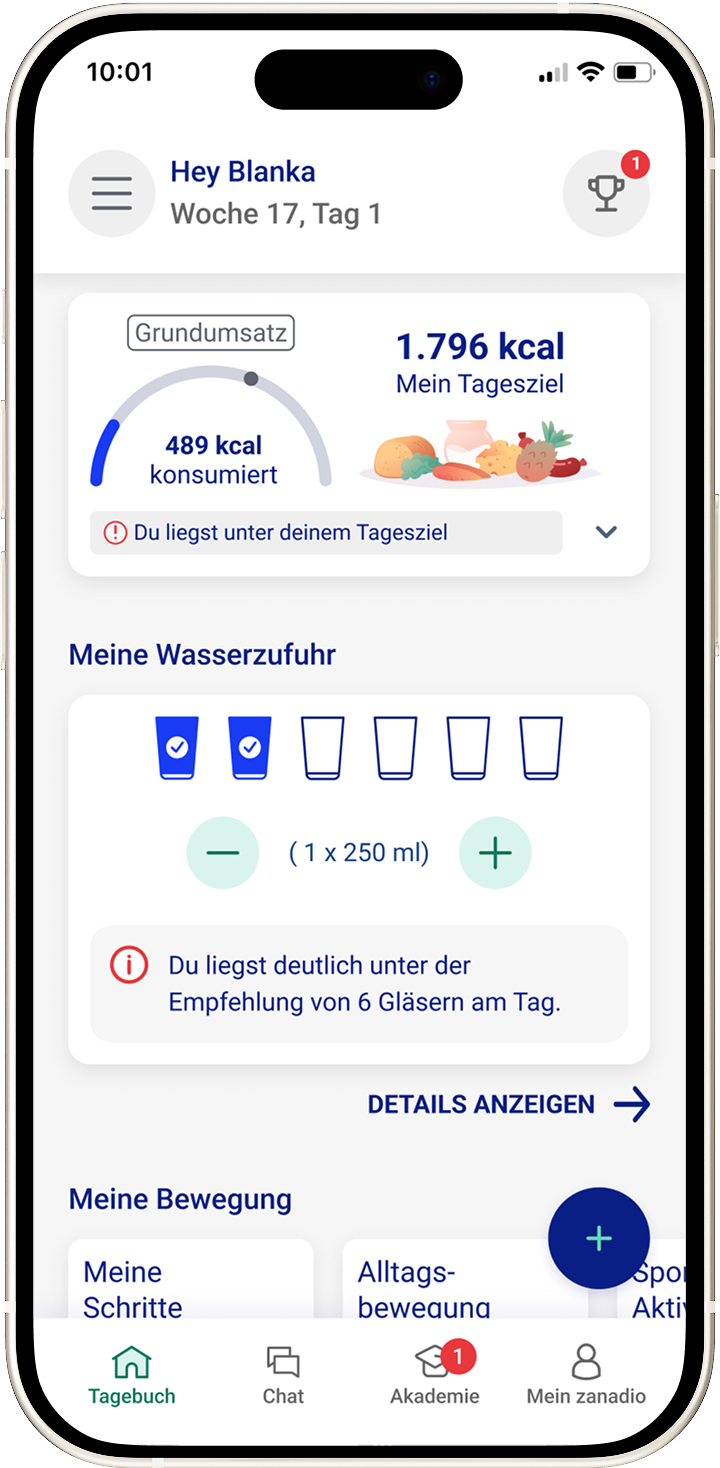Tap the first checked water glass
The height and width of the screenshot is (1468, 720).
pyautogui.click(x=176, y=747)
